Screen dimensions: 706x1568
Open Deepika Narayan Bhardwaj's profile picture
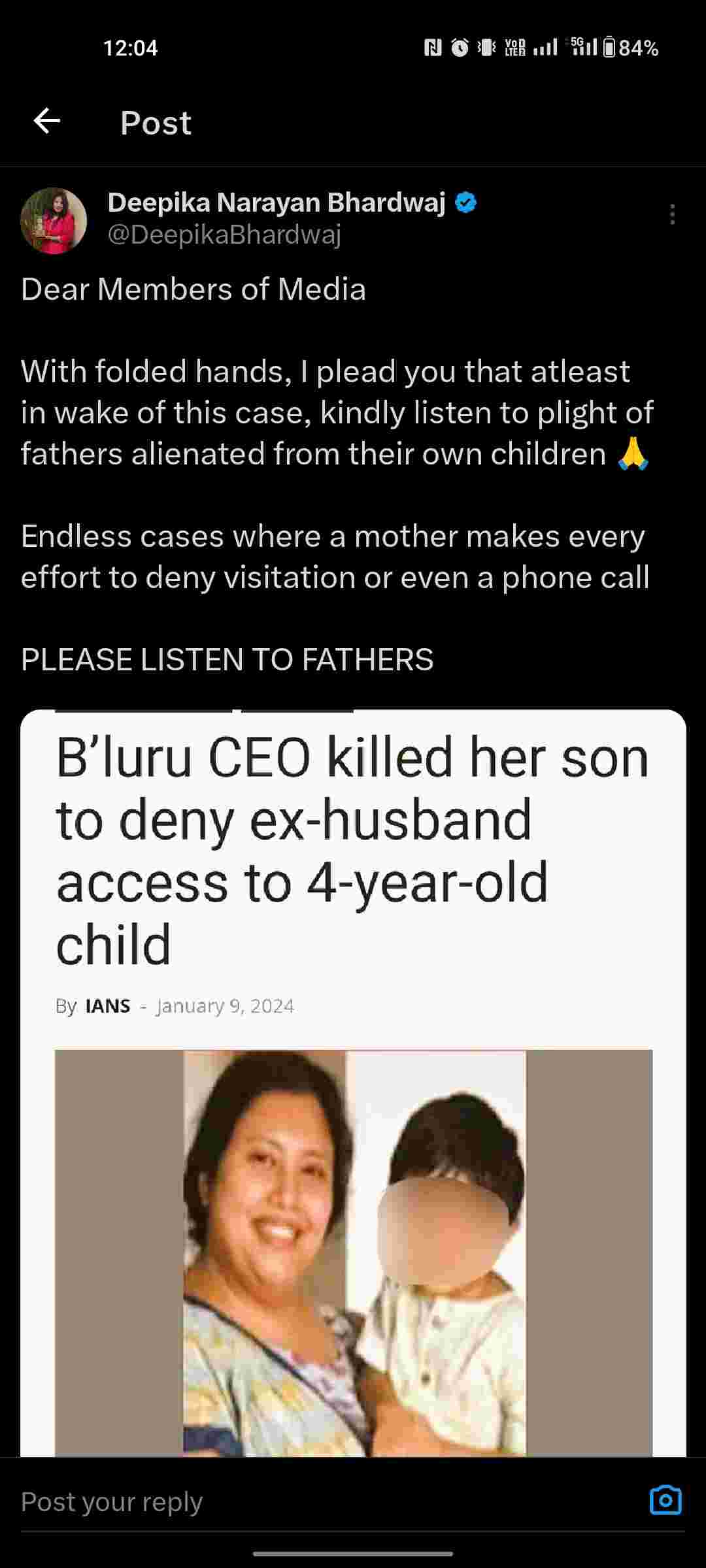click(54, 221)
